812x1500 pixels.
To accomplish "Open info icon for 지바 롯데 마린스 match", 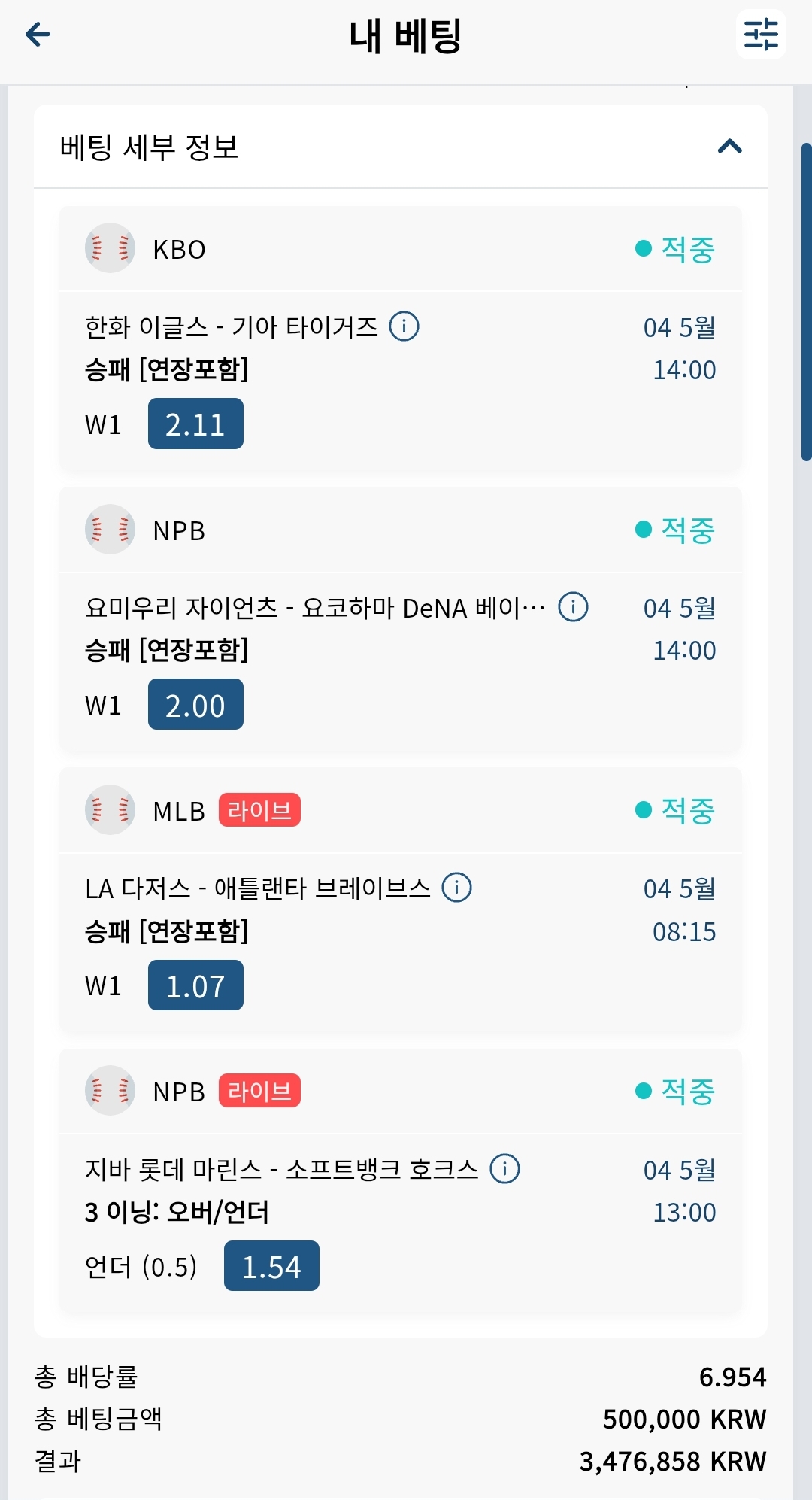I will pyautogui.click(x=504, y=1169).
